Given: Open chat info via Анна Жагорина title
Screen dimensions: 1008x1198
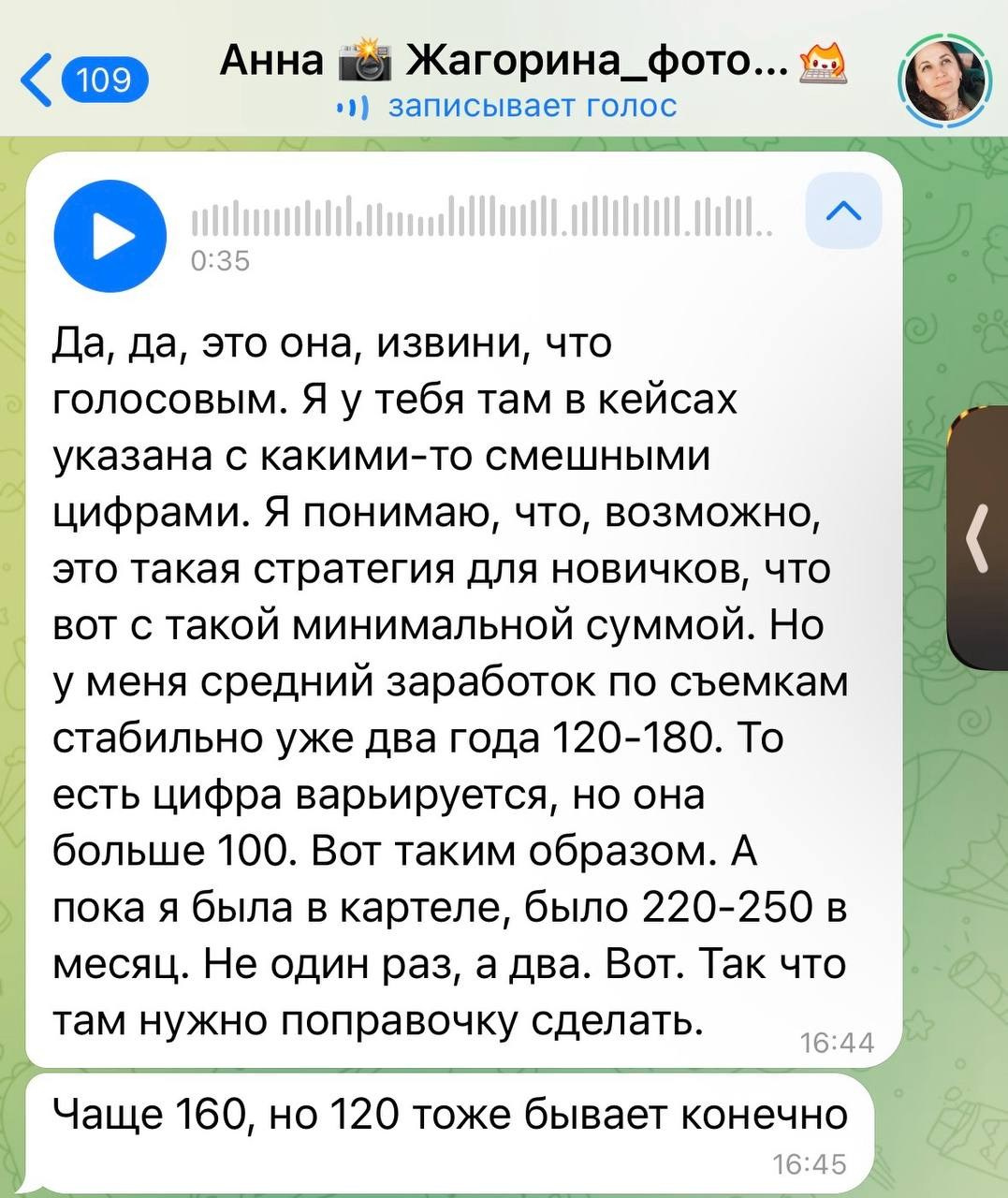Looking at the screenshot, I should tap(533, 62).
